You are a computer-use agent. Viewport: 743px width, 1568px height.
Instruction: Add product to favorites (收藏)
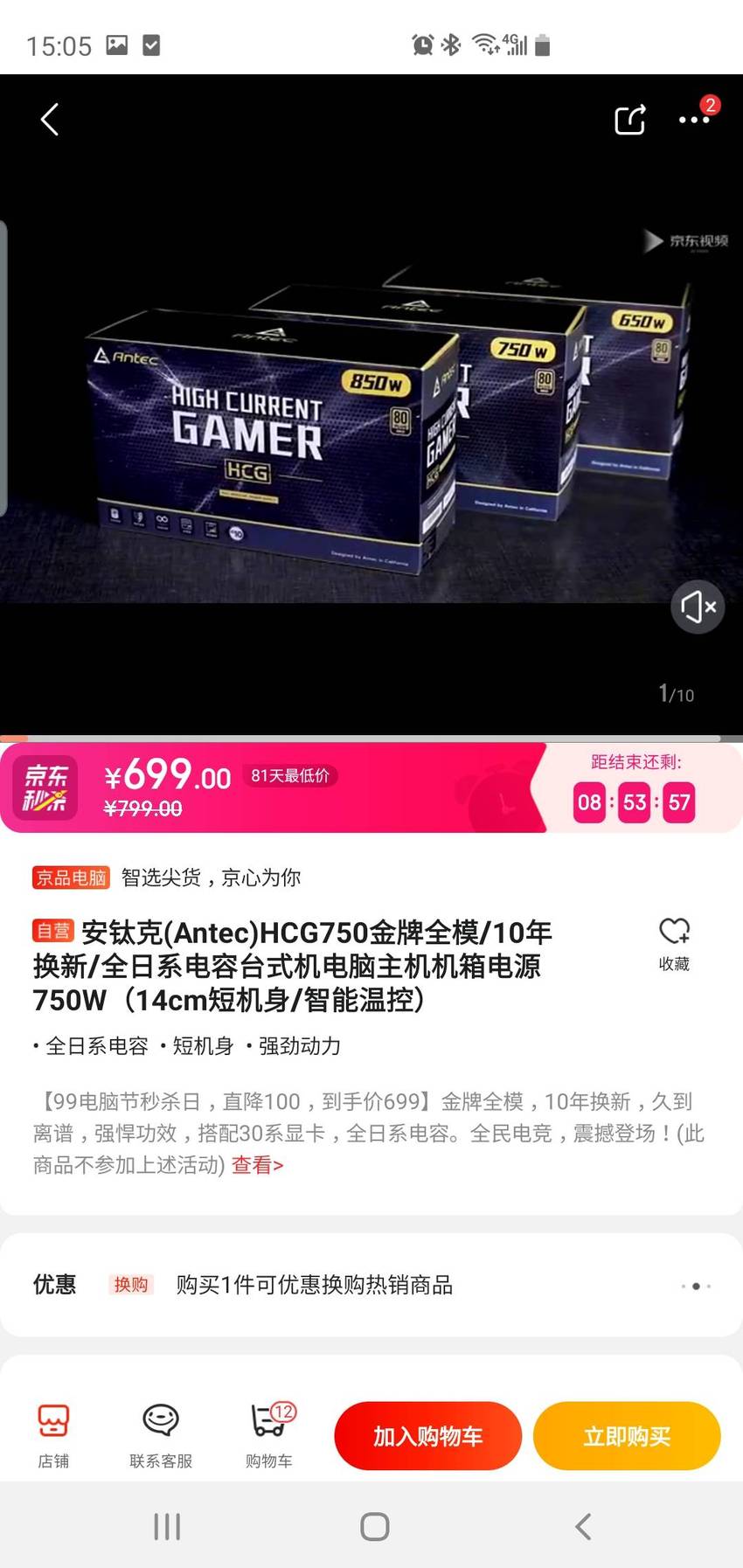point(674,944)
